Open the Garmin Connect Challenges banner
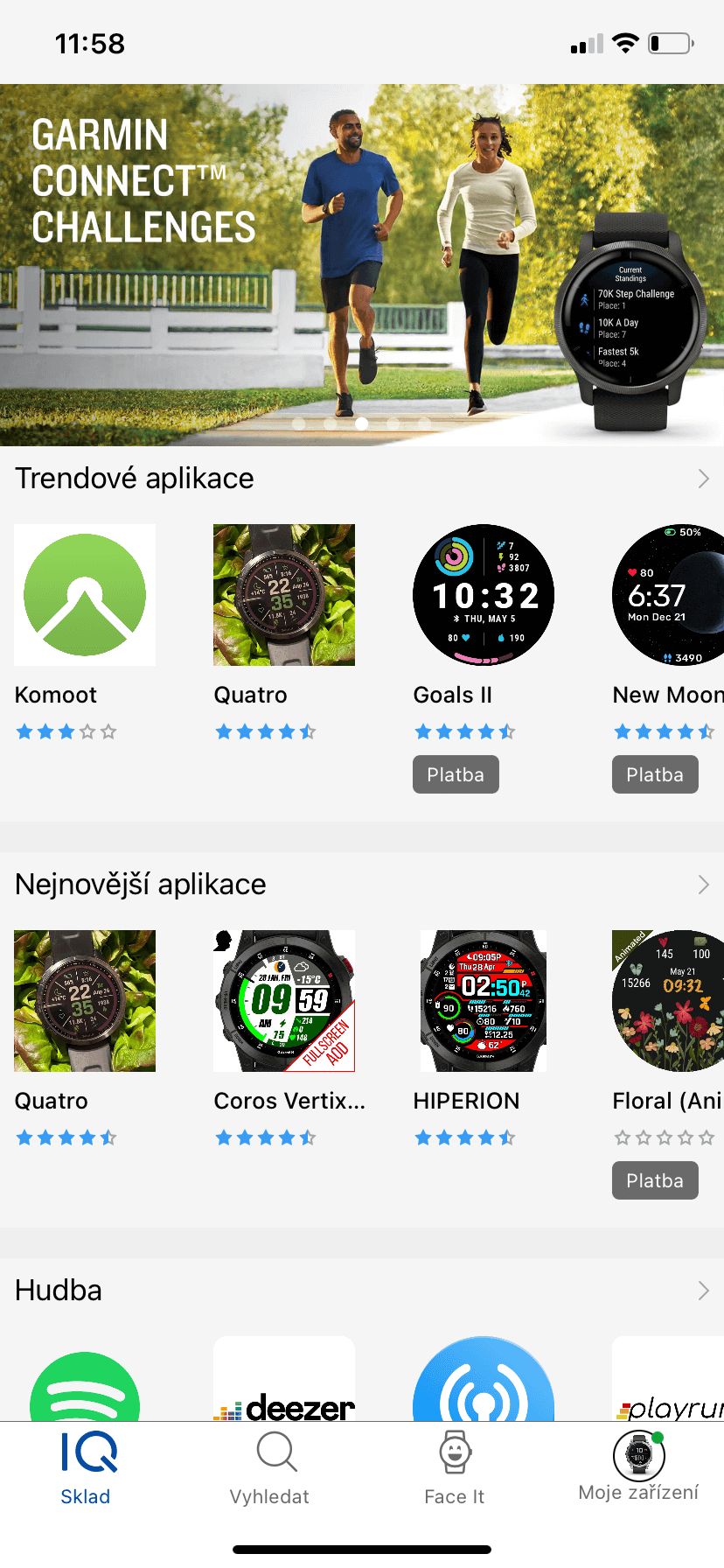The height and width of the screenshot is (1568, 724). click(x=362, y=265)
